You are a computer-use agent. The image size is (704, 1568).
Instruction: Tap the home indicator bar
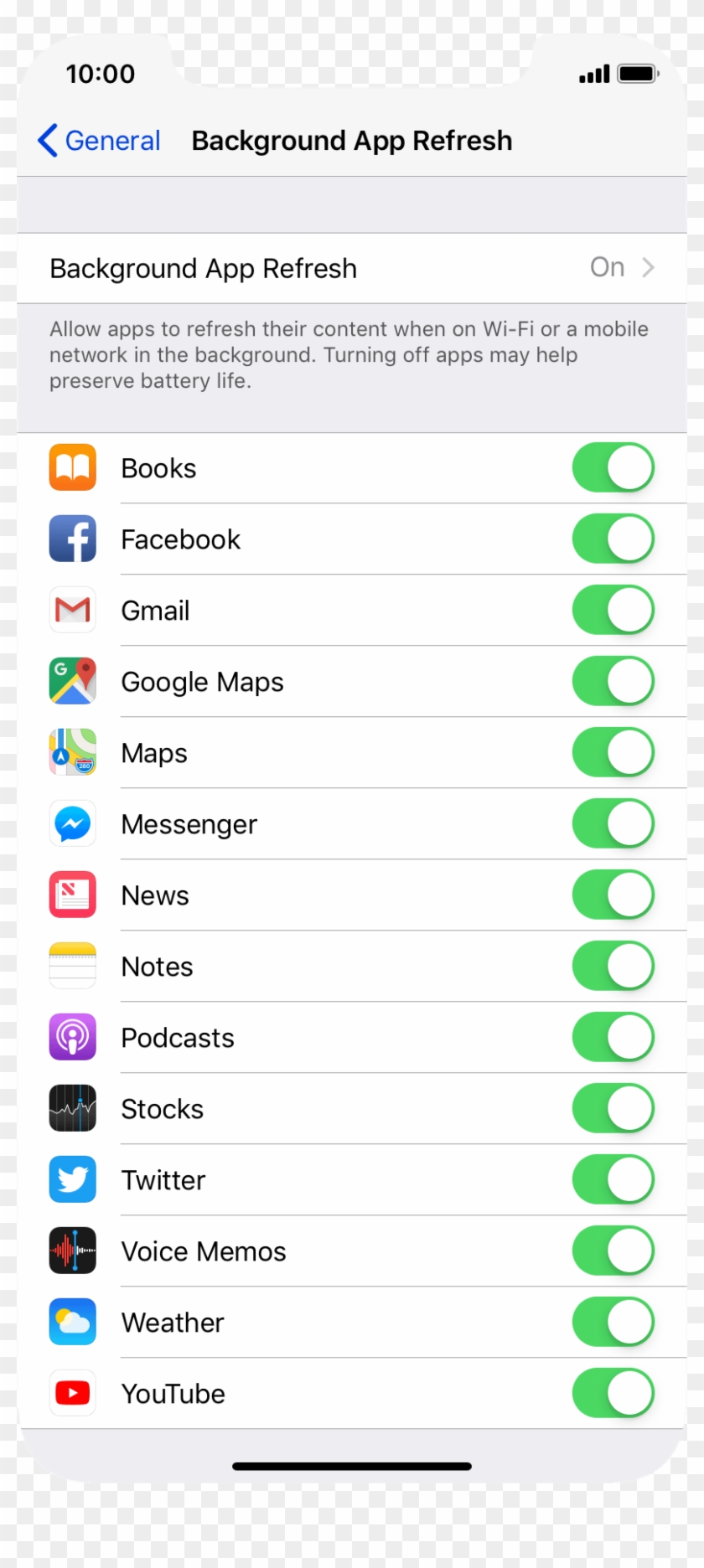(352, 1467)
